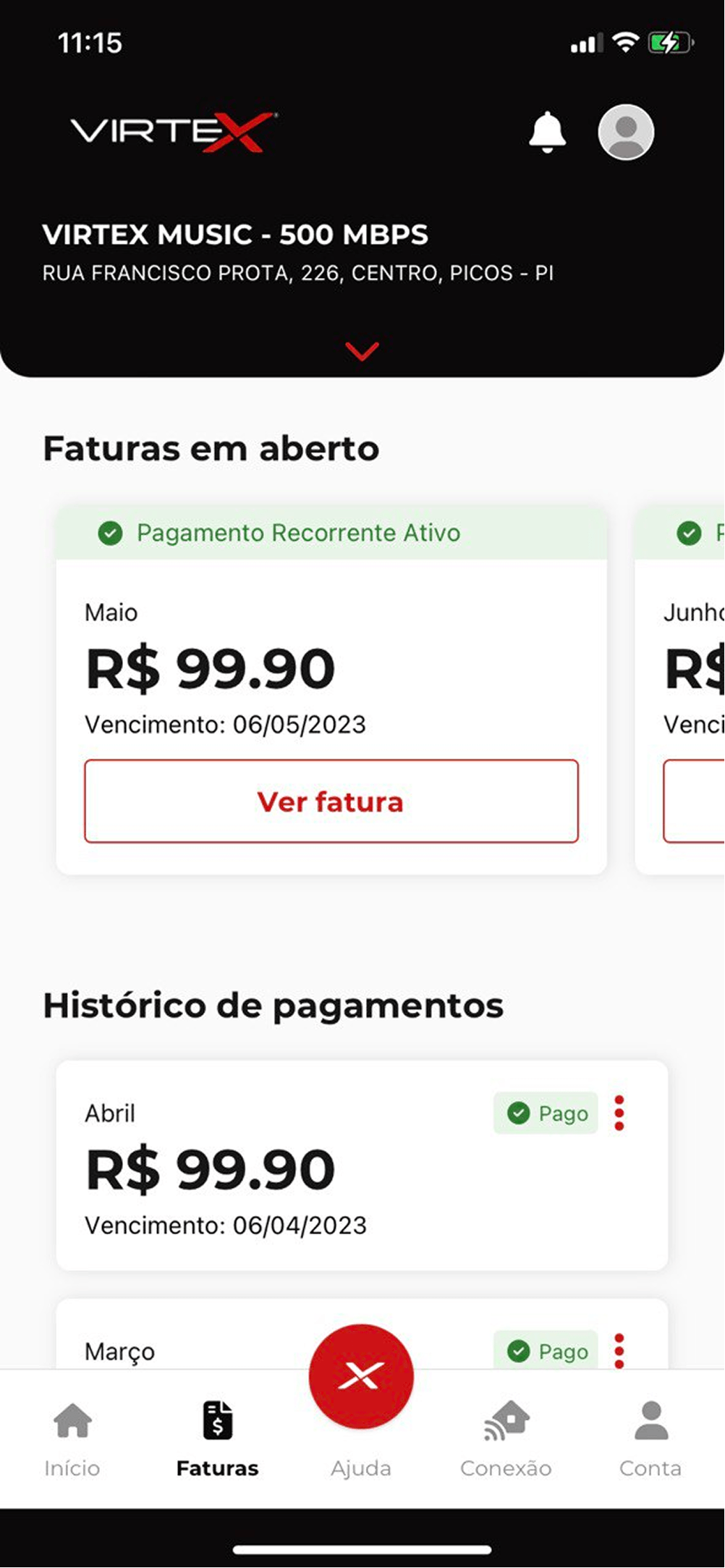This screenshot has height=1568, width=725.
Task: Tap the Pago badge on Março invoice
Action: (546, 1351)
